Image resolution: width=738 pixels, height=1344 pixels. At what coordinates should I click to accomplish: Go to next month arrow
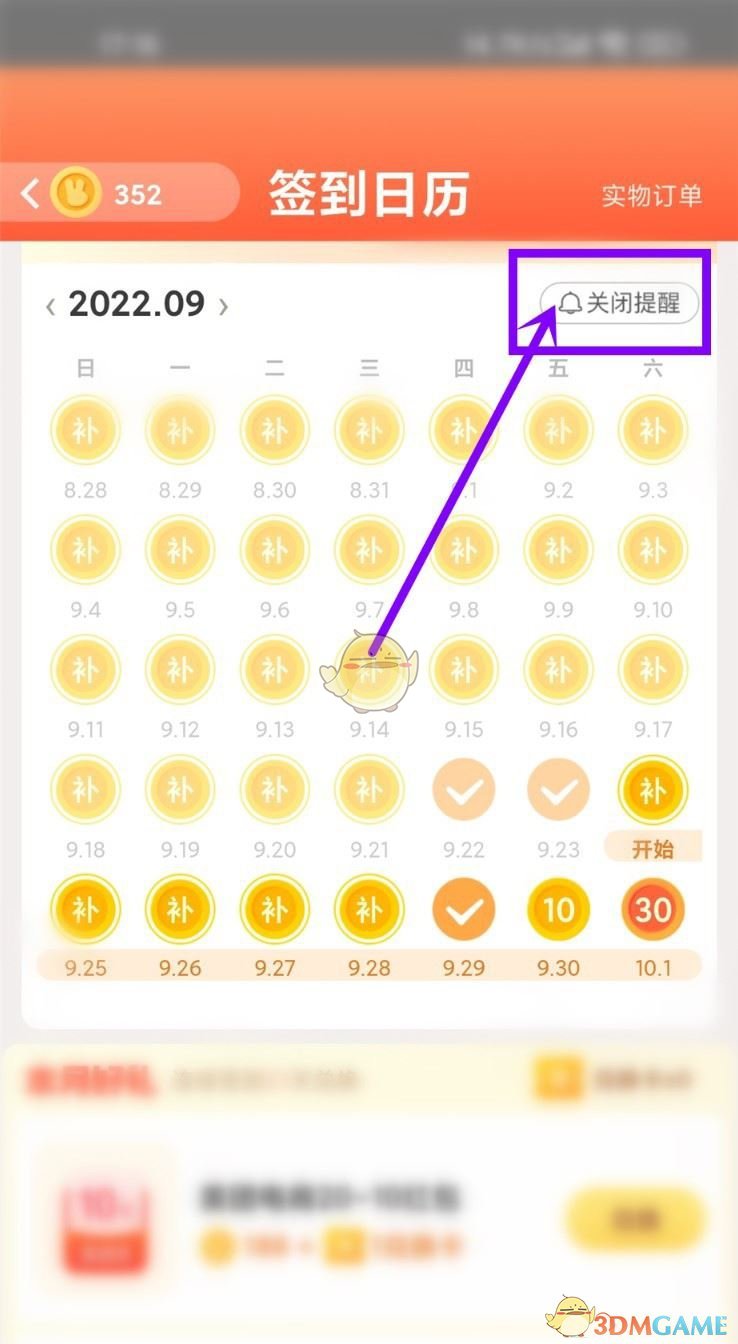pos(223,306)
